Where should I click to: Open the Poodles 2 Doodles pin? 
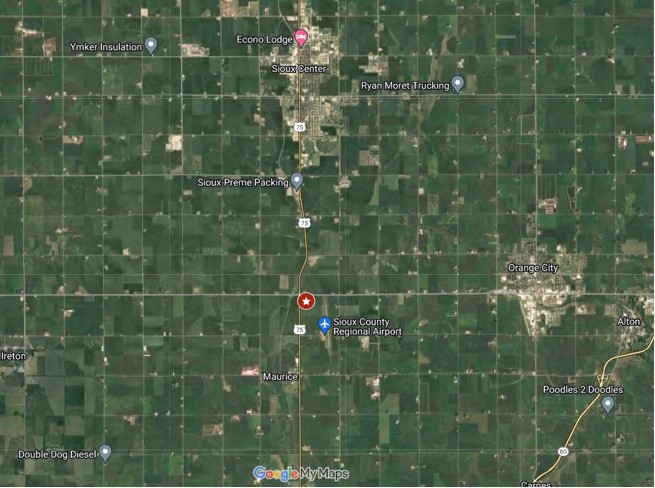[608, 404]
